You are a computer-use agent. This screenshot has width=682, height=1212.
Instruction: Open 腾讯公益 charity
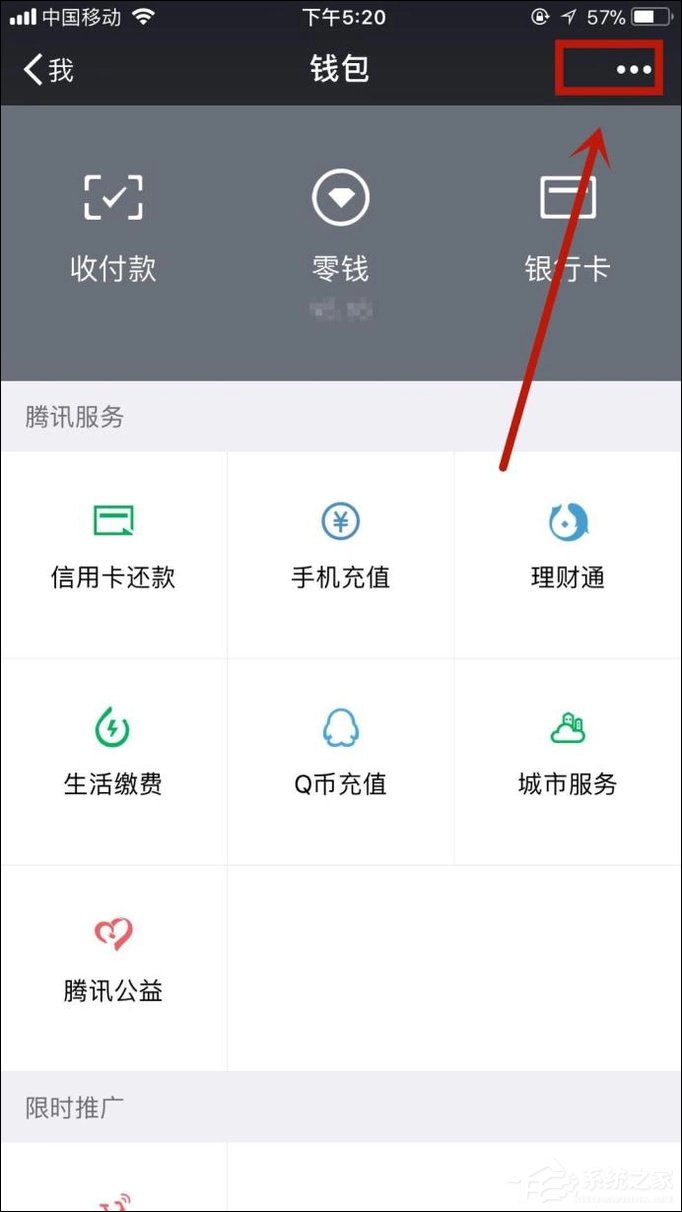coord(113,962)
